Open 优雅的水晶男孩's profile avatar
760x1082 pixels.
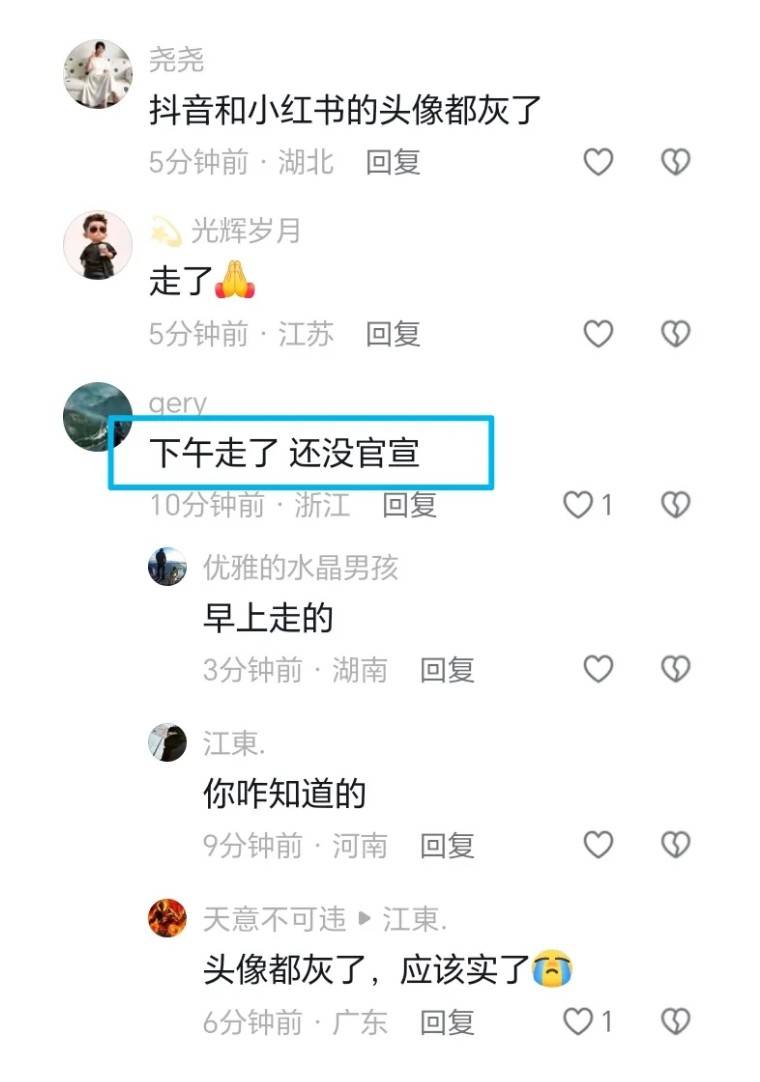(x=168, y=567)
